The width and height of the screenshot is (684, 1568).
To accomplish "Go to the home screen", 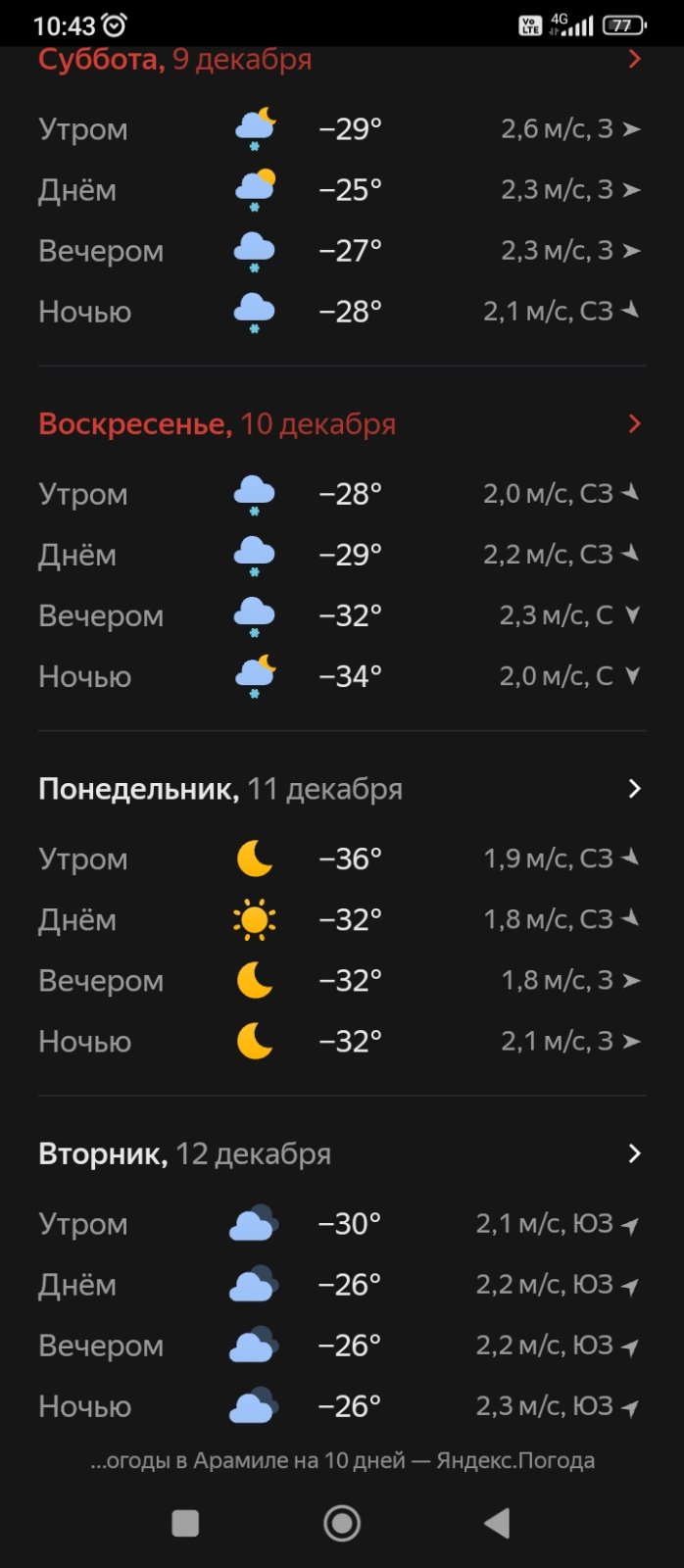I will (x=342, y=1523).
